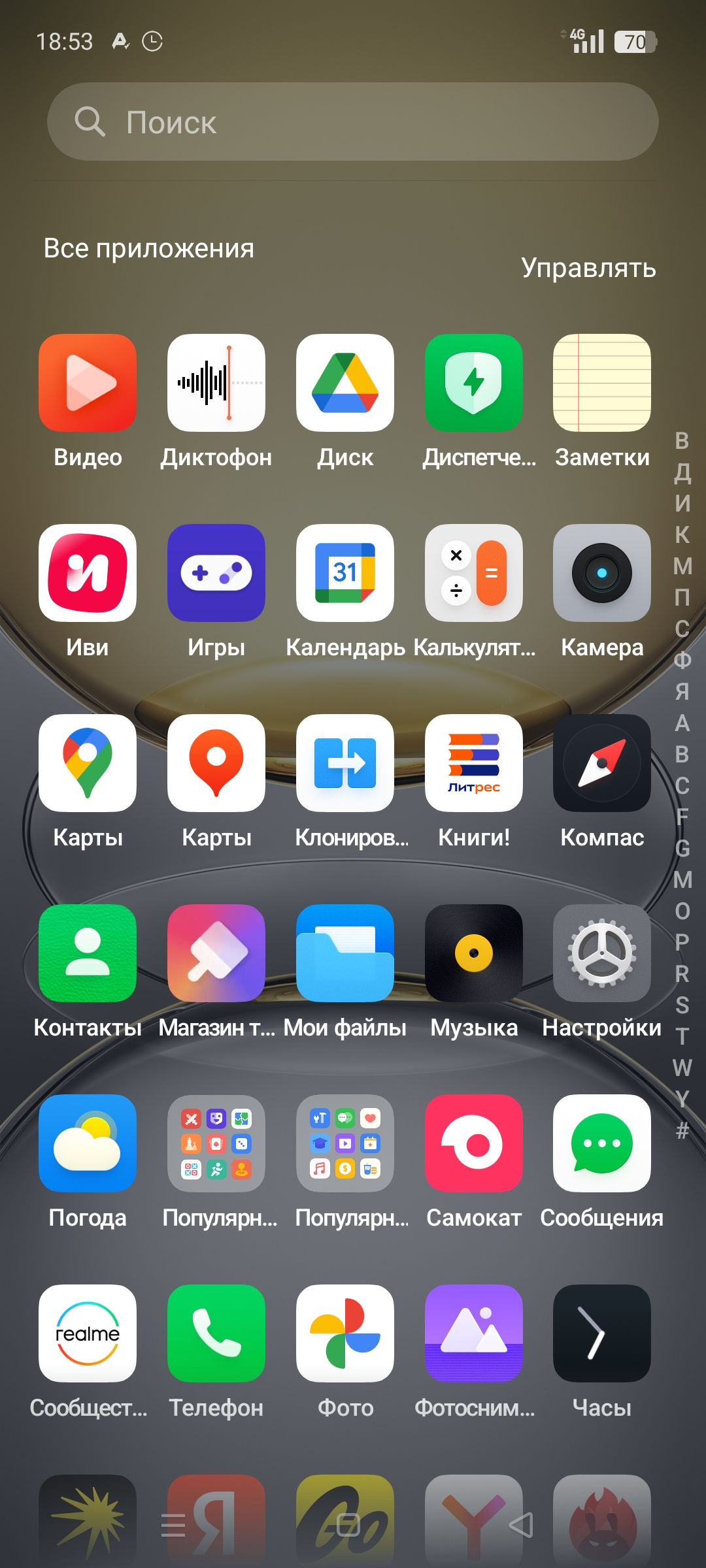
Task: Open Управлять to manage apps
Action: point(588,268)
